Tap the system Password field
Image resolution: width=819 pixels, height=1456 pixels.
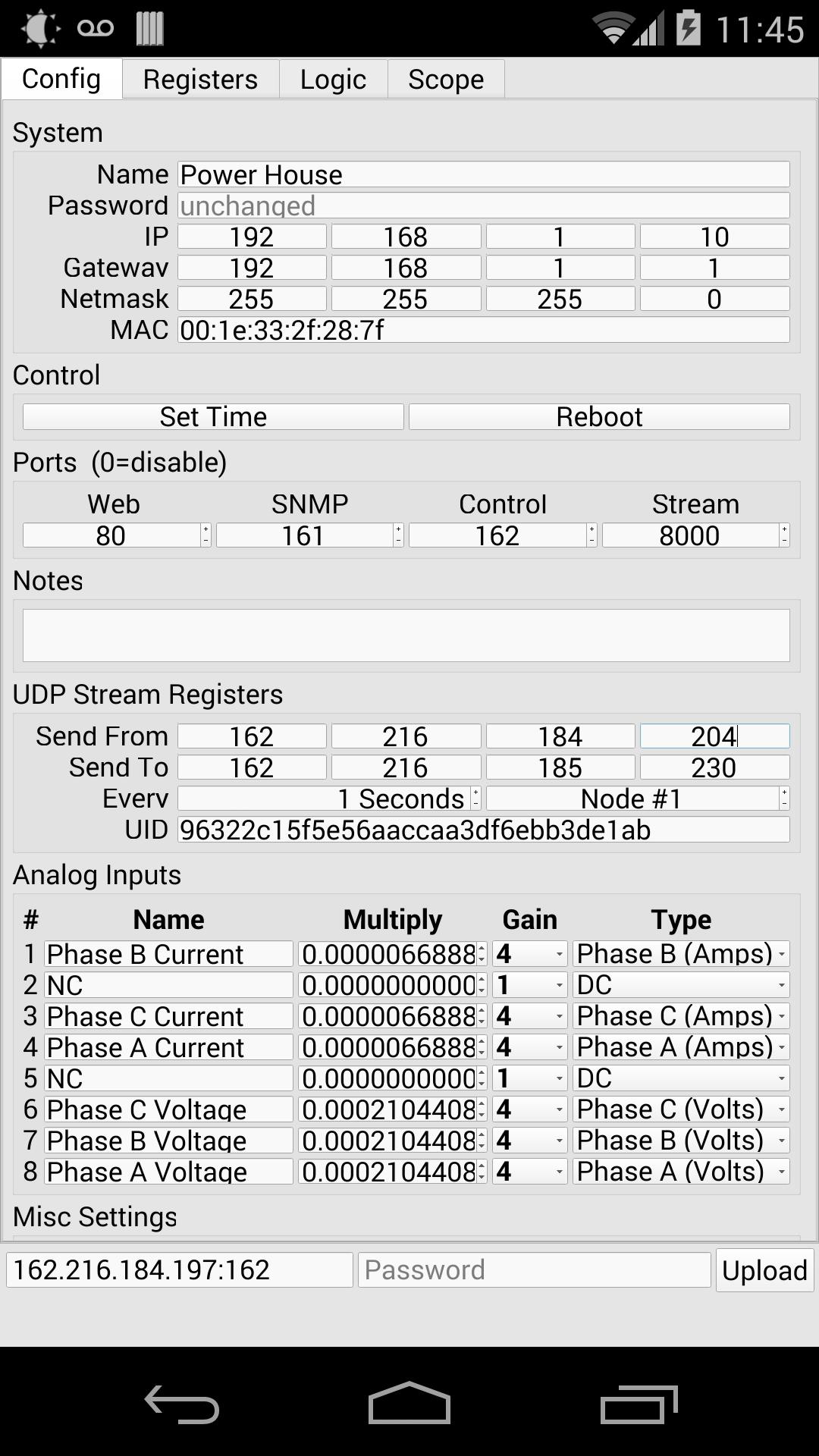483,206
